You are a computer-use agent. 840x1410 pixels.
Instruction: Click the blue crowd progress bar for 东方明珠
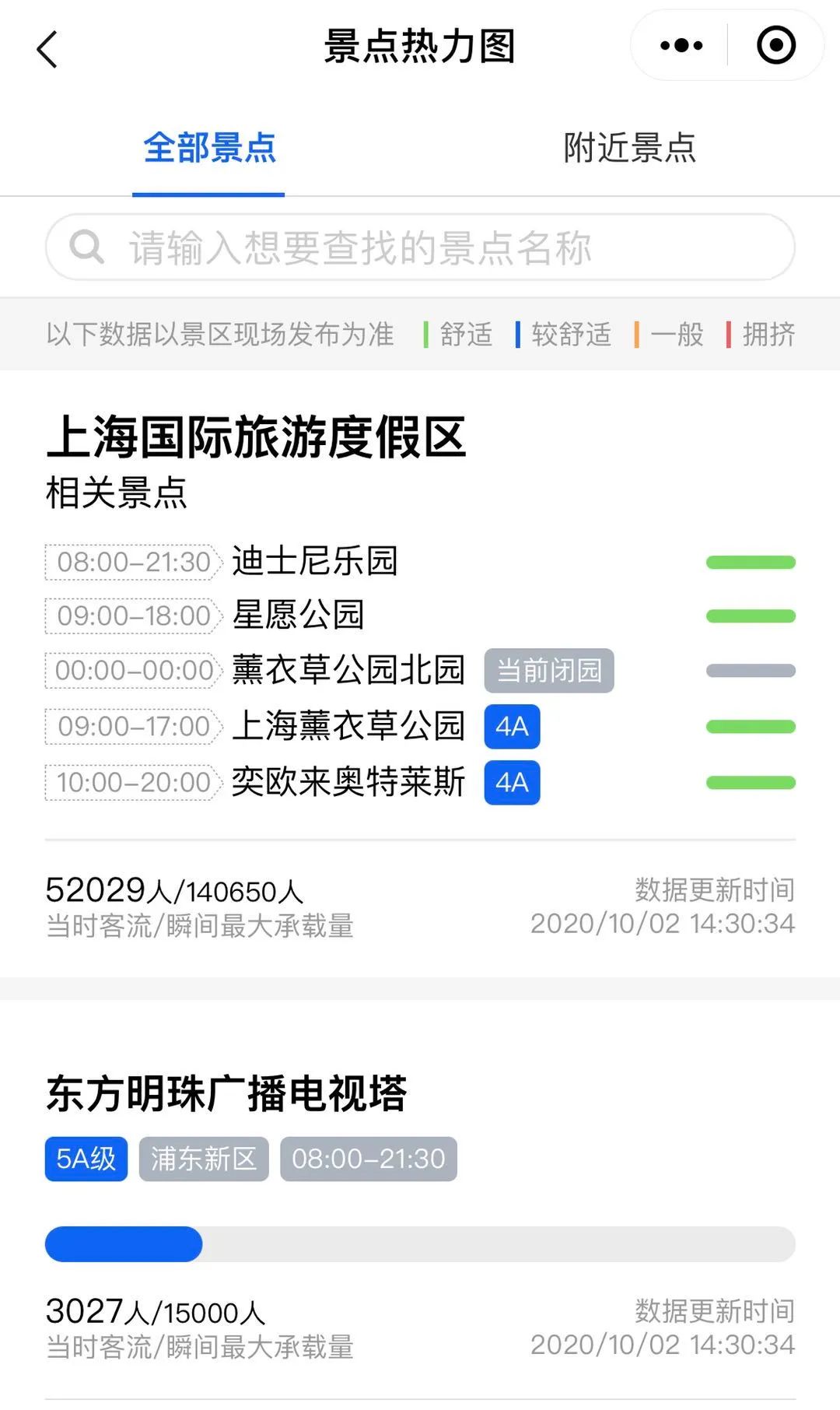coord(123,1244)
